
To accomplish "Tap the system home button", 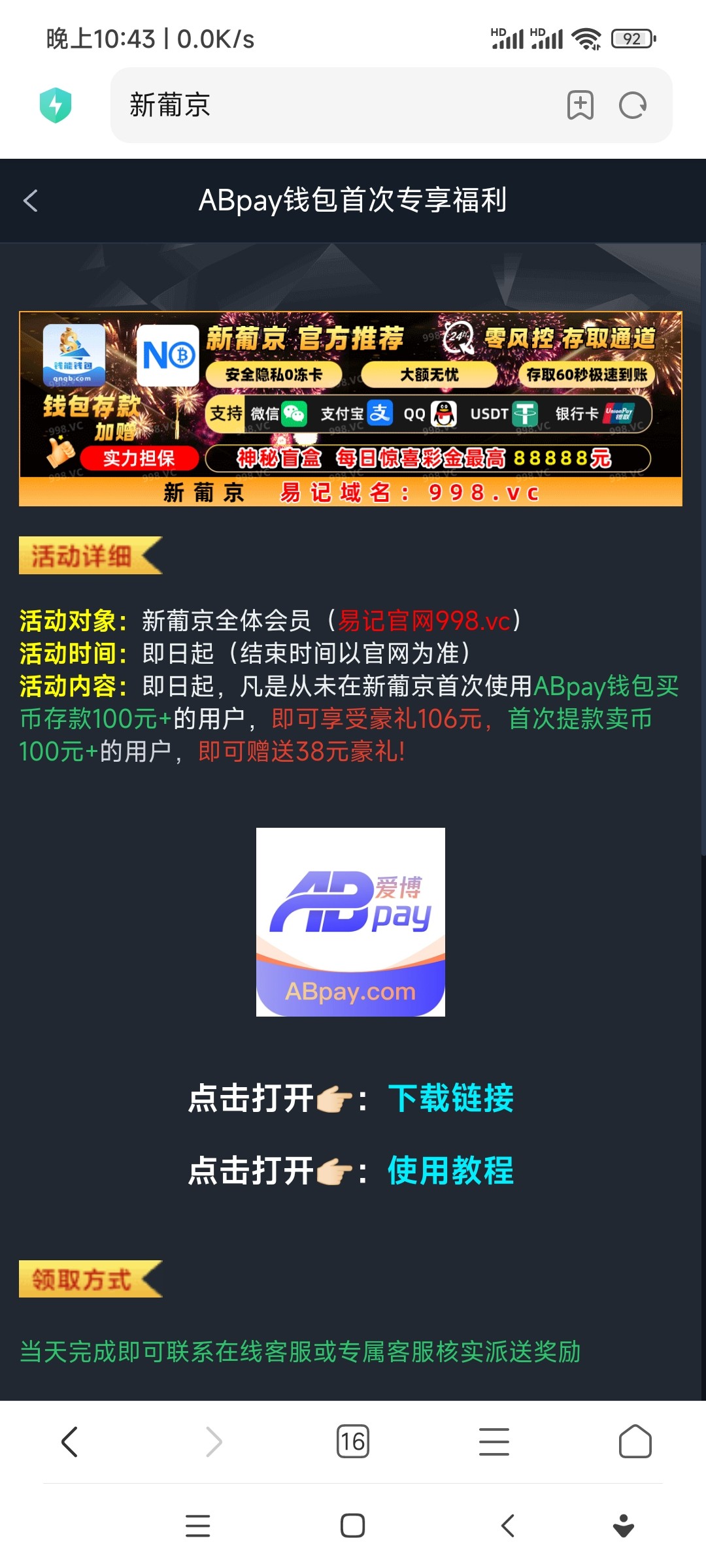I will click(x=352, y=1526).
